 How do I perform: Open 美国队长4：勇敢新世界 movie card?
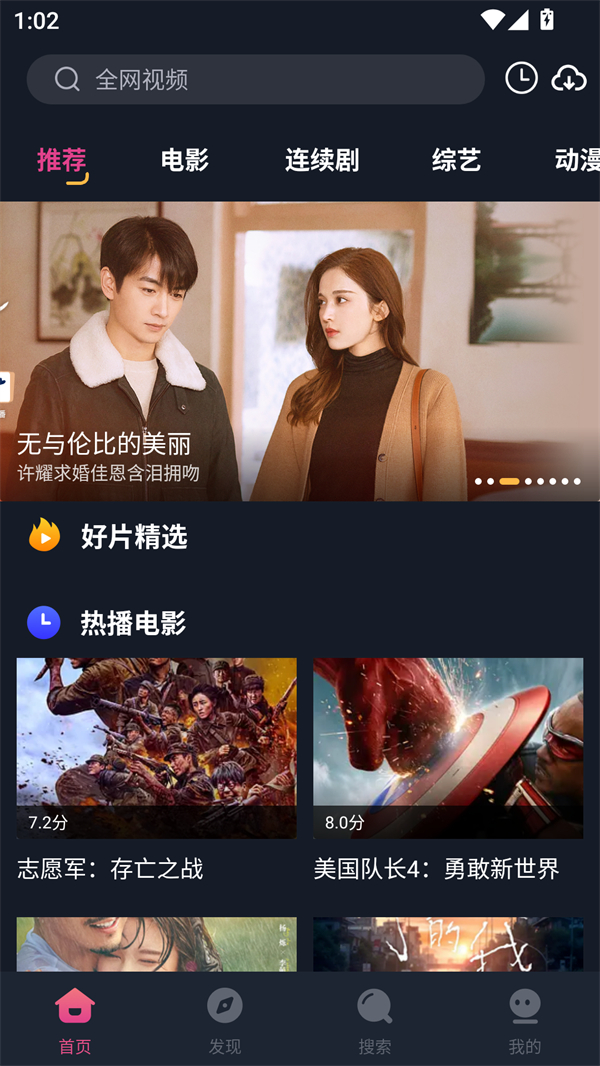tap(448, 748)
